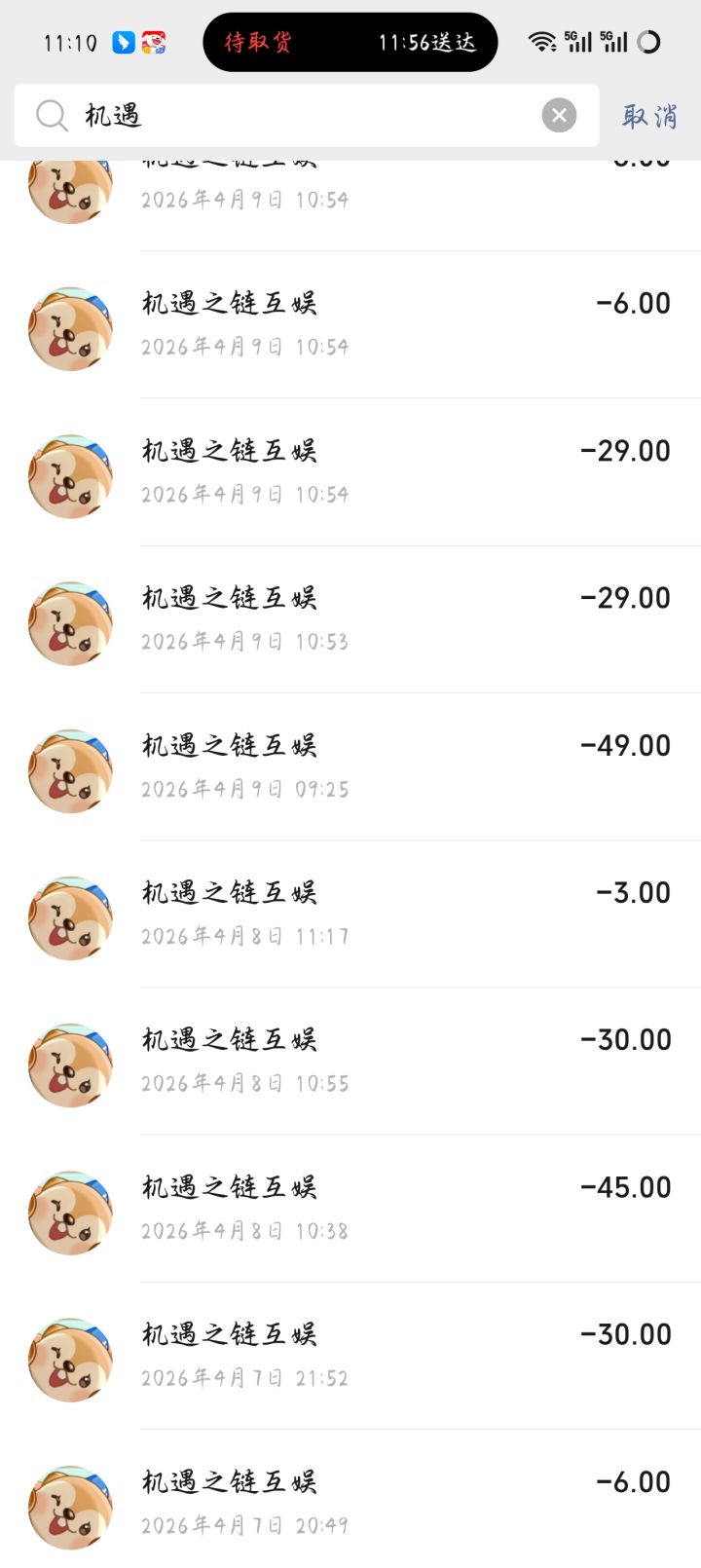Open the 待取货 delivery status capsule
This screenshot has height=1568, width=701.
[x=350, y=43]
